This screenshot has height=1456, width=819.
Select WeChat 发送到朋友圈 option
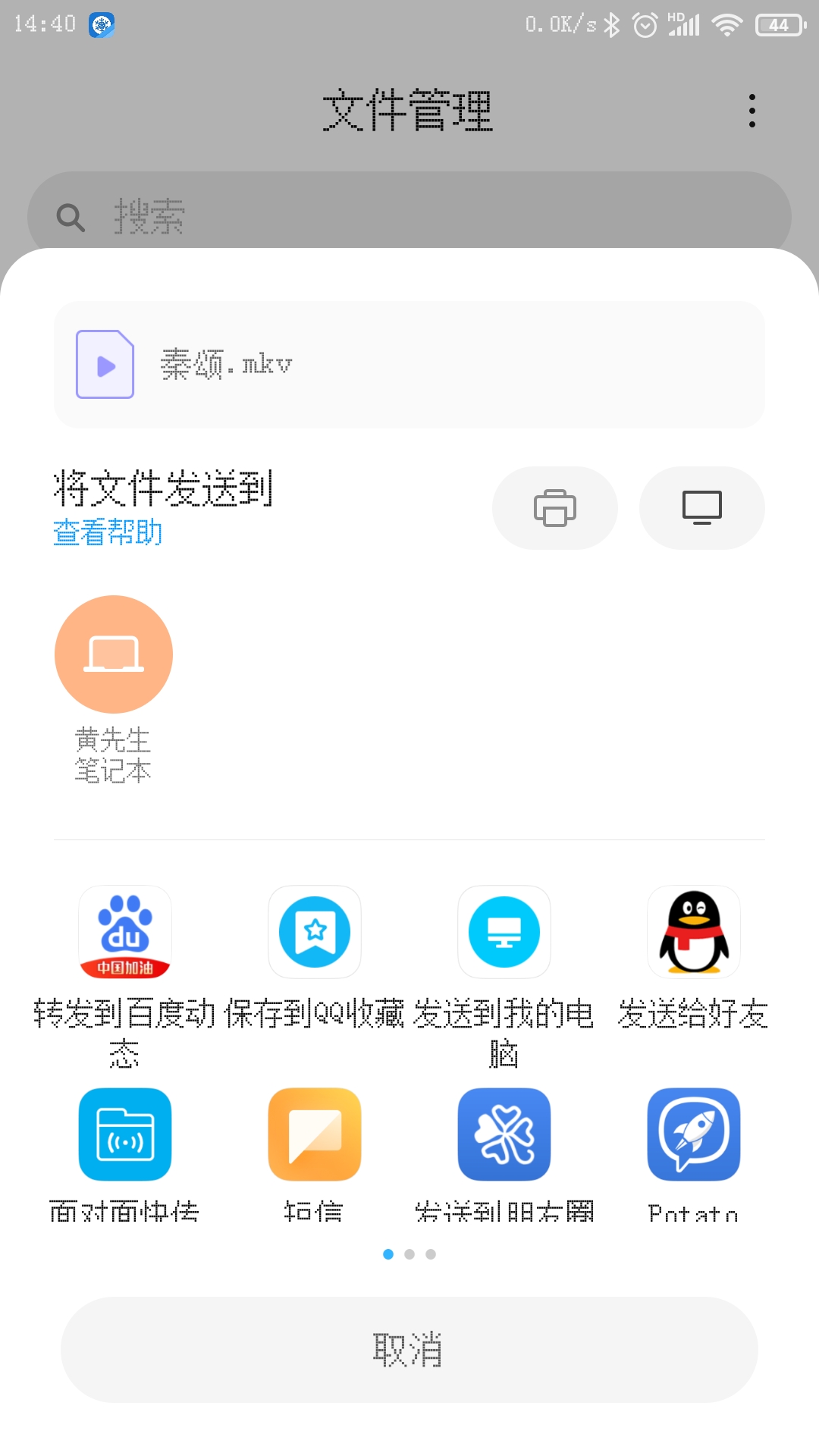point(504,1134)
